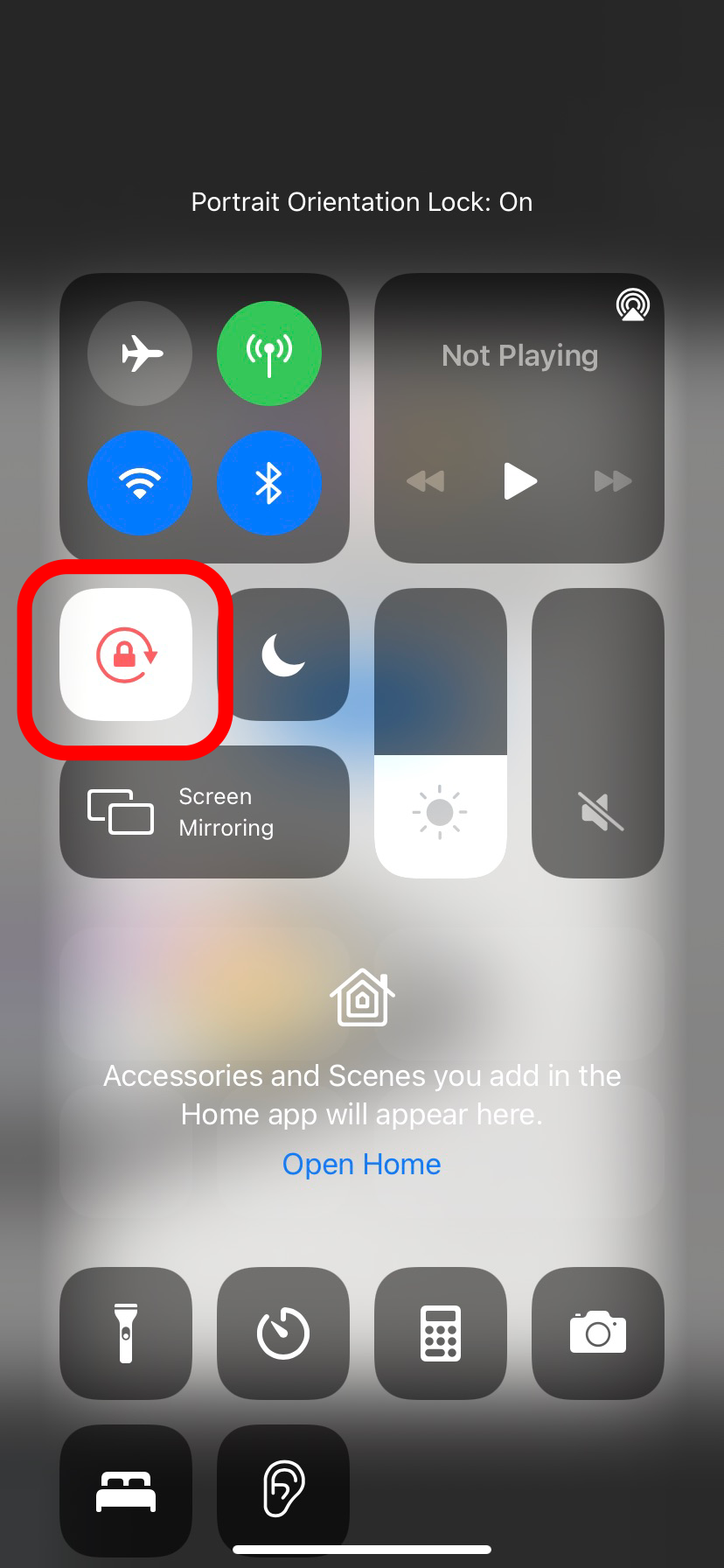Turn off Bluetooth
The width and height of the screenshot is (724, 1568).
269,482
